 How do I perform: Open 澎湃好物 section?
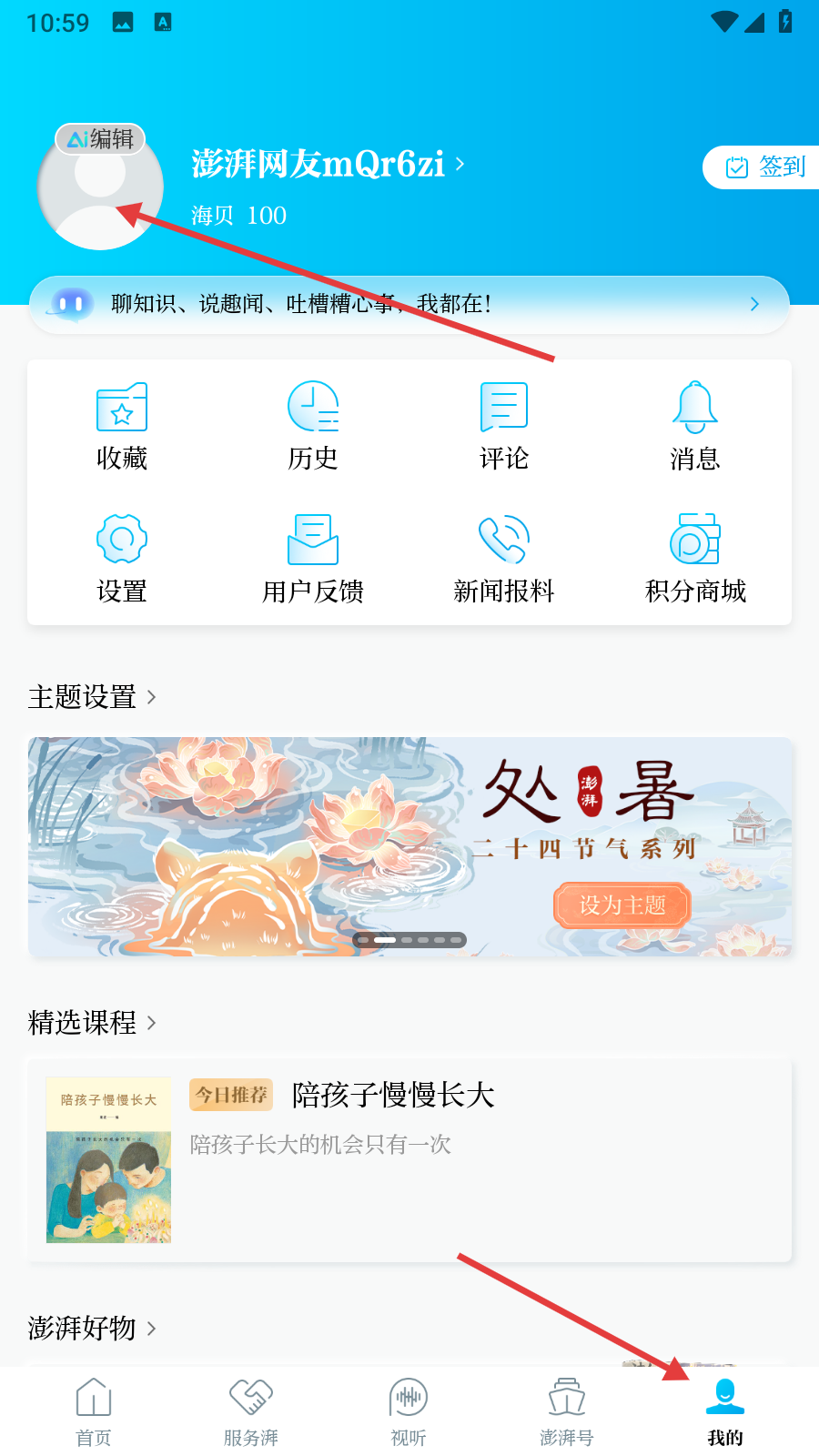91,1329
